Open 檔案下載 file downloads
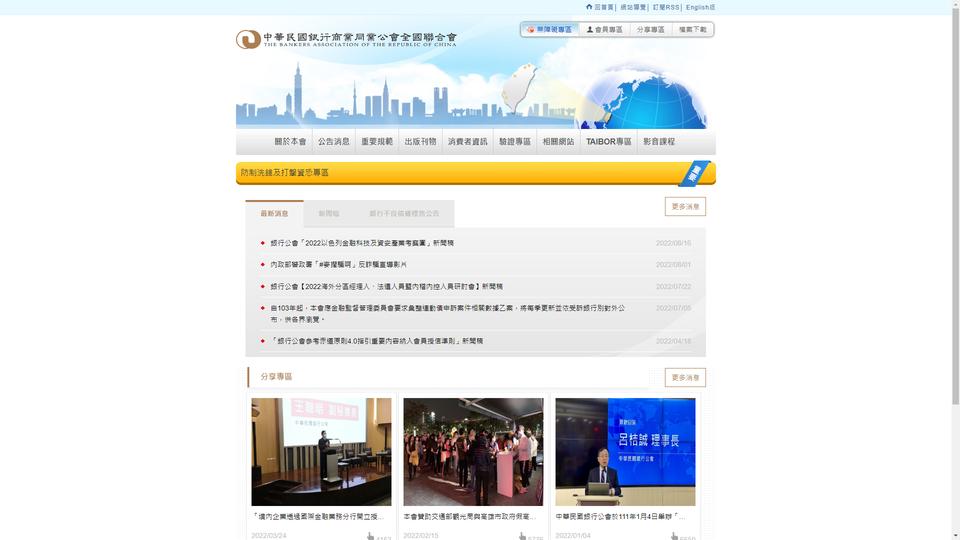The image size is (960, 540). click(x=692, y=30)
